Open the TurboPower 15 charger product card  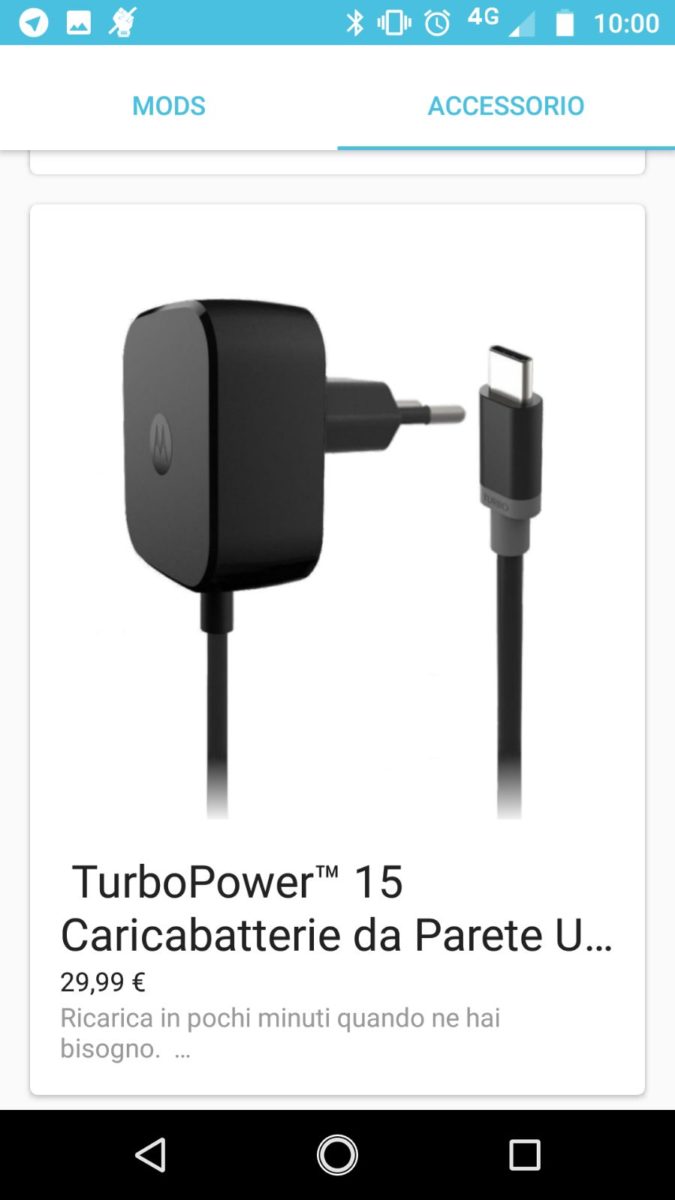(337, 649)
